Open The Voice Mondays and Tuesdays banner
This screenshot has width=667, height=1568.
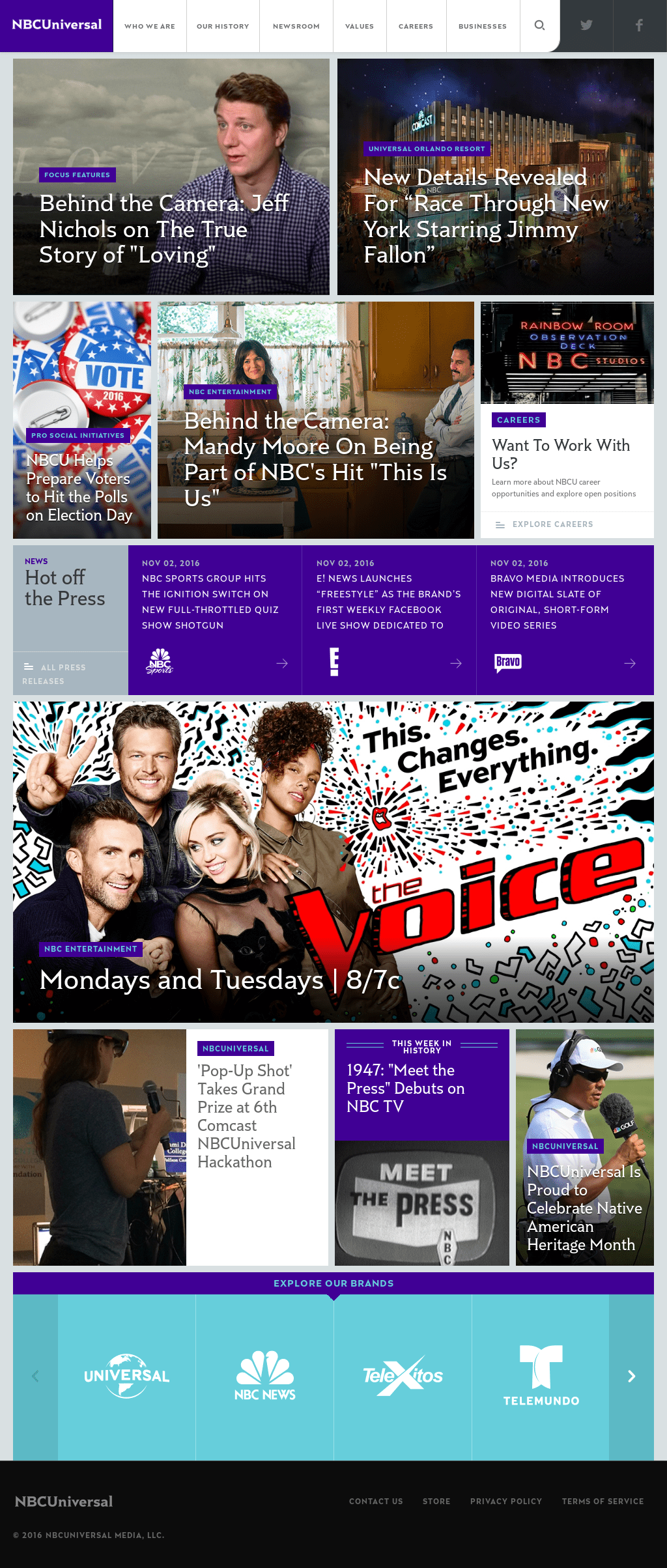point(220,980)
